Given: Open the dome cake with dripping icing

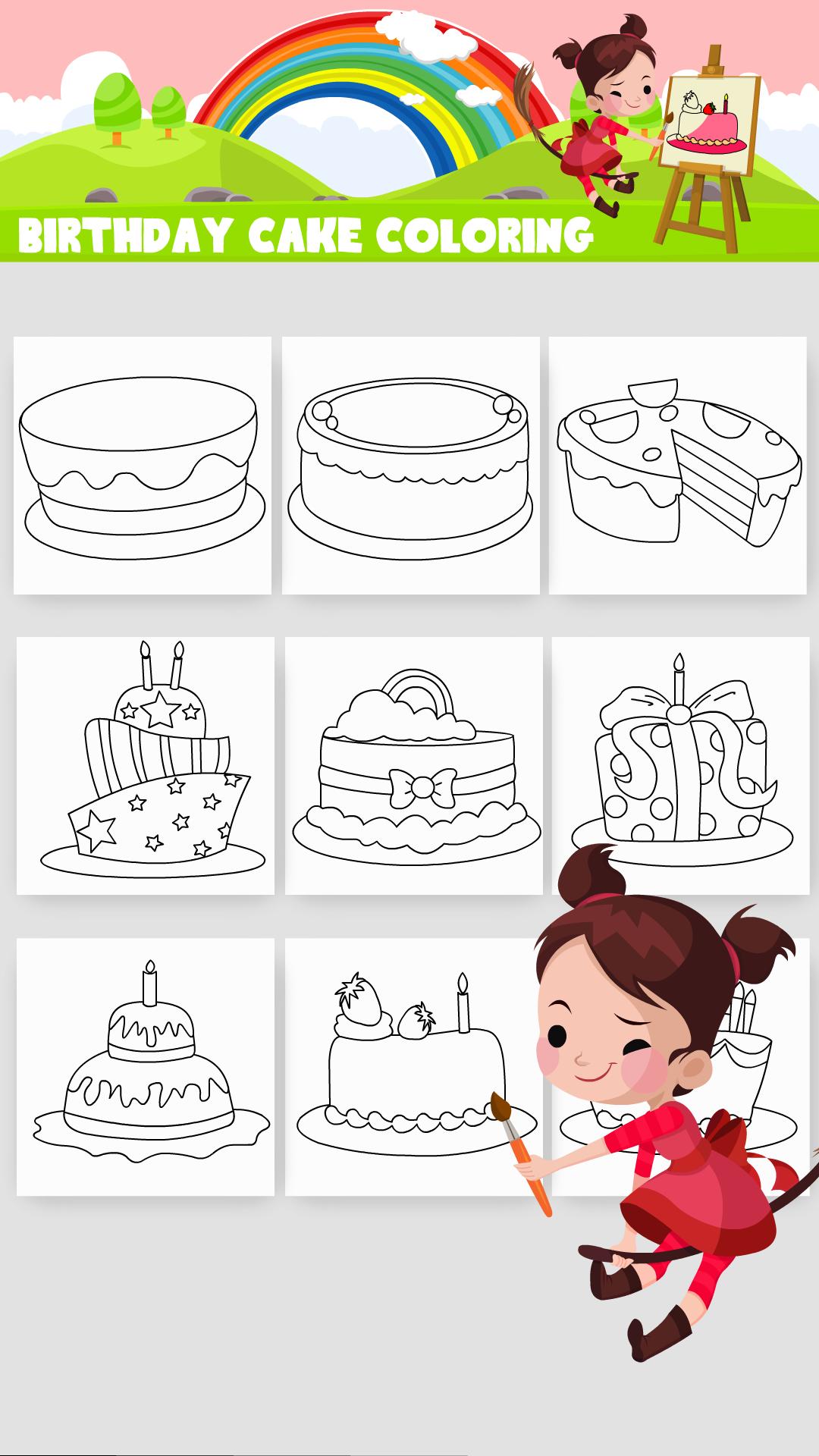Looking at the screenshot, I should 146,1067.
